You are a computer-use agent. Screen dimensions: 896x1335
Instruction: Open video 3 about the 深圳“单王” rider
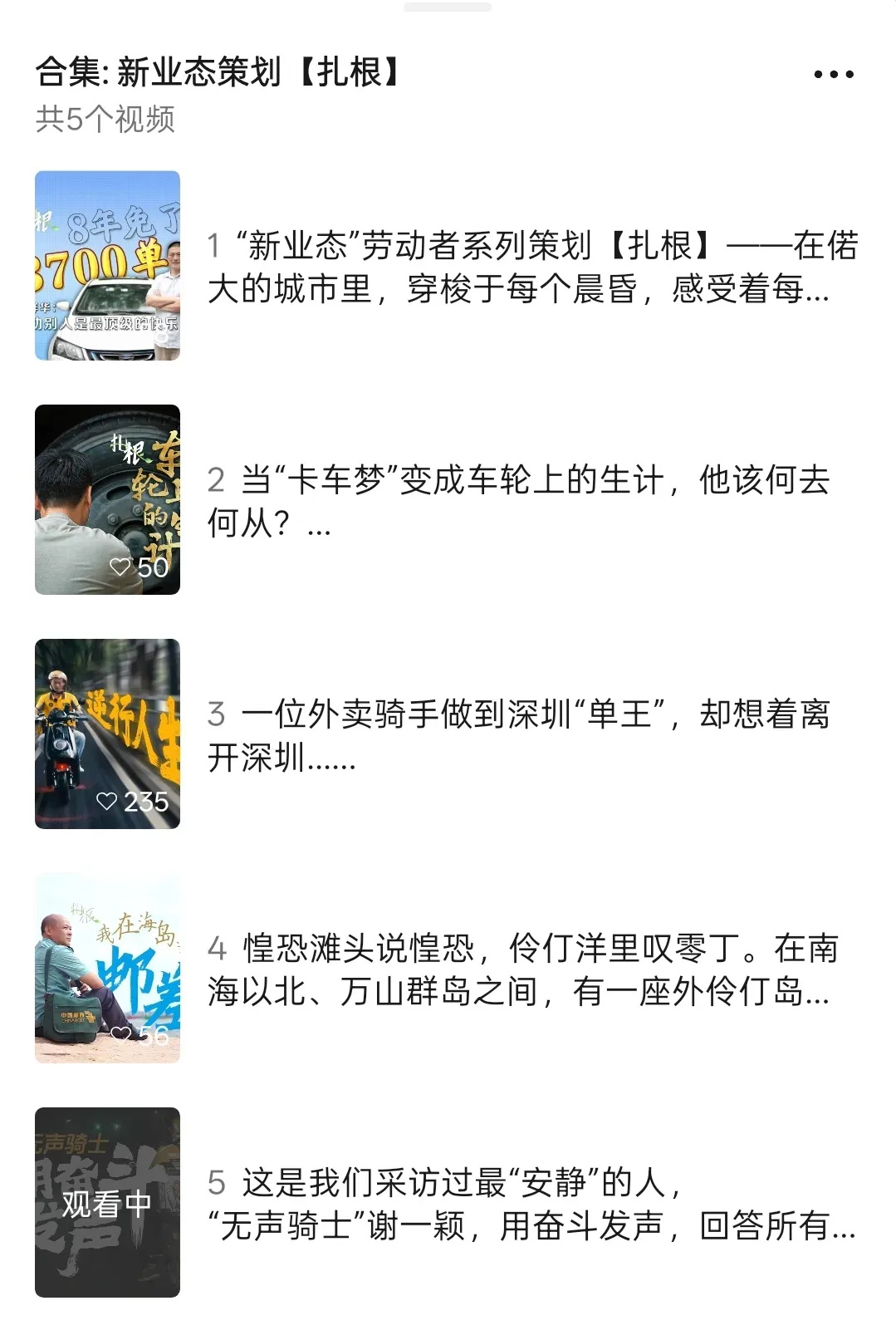tap(518, 735)
